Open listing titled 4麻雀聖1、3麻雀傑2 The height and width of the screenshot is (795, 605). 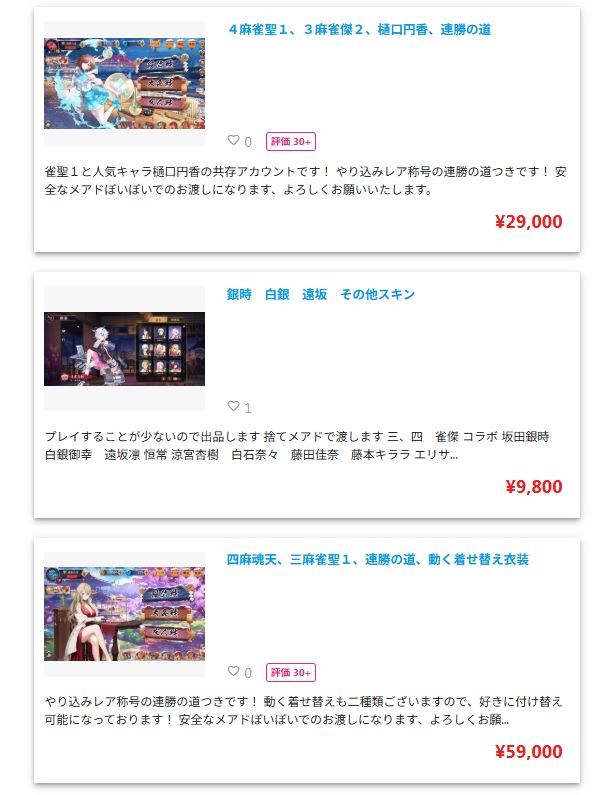pyautogui.click(x=358, y=30)
